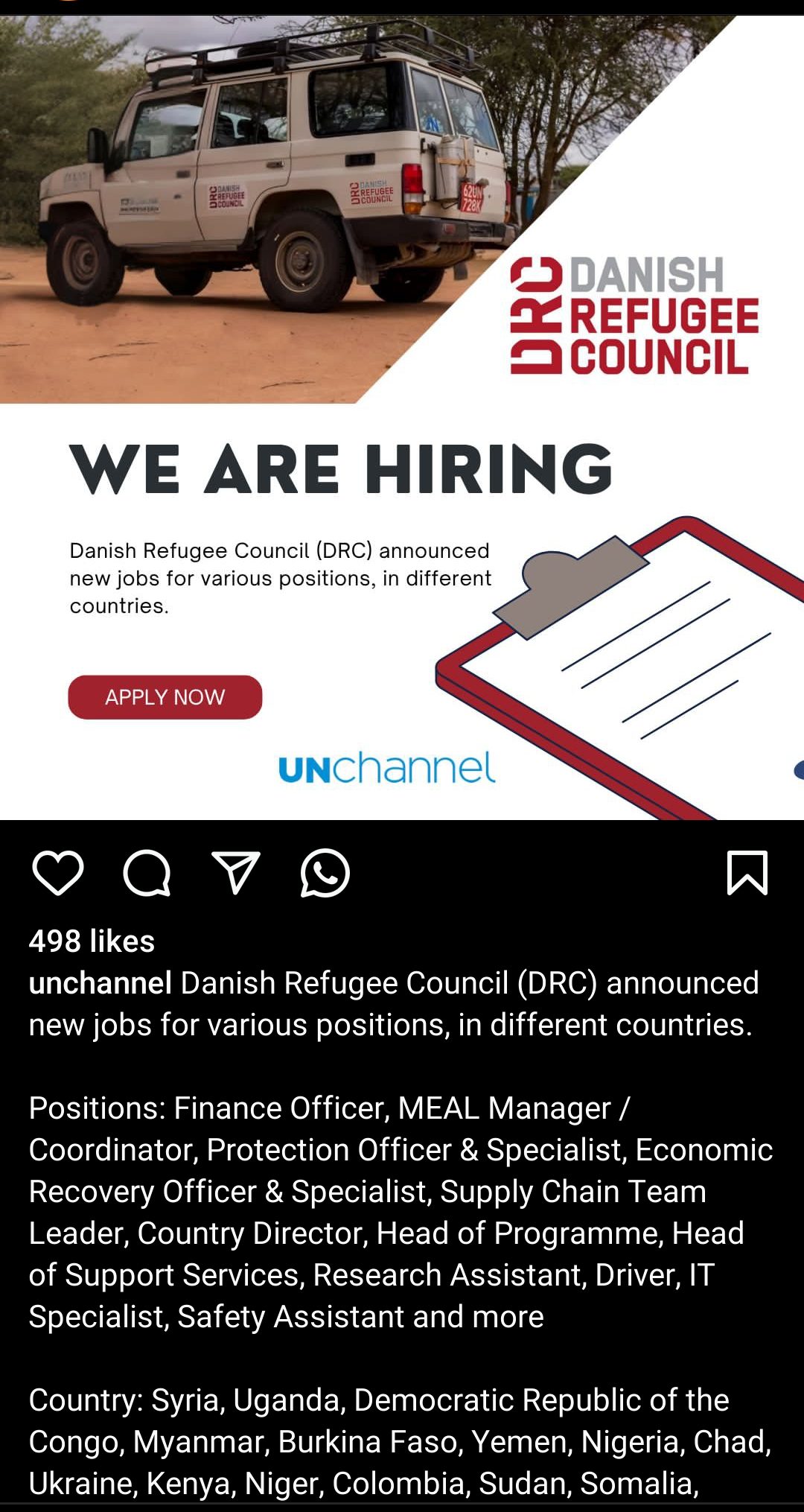Open comments on the post
Screen dimensions: 804x1512
point(147,872)
